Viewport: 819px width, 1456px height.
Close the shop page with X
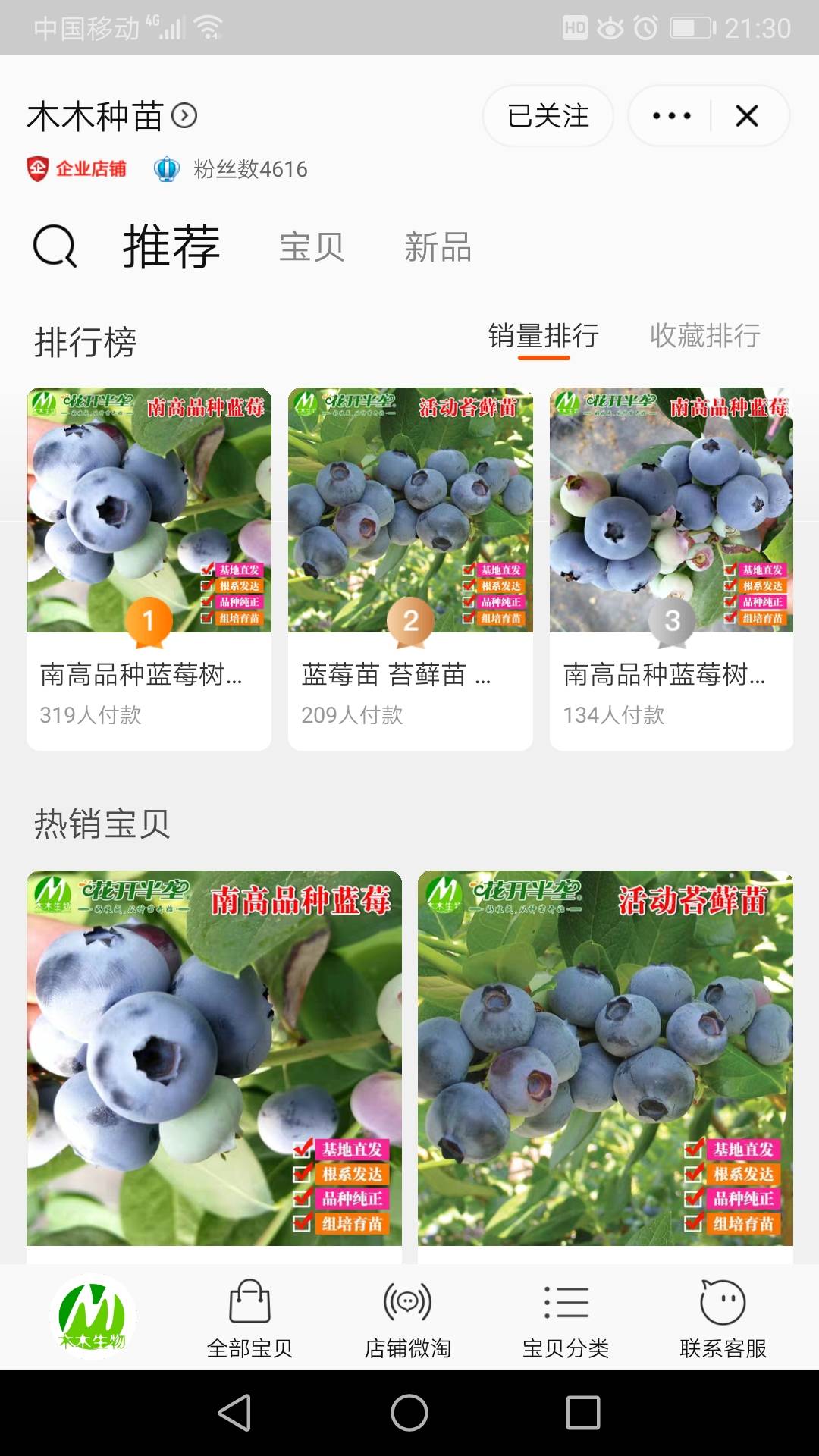pyautogui.click(x=747, y=116)
